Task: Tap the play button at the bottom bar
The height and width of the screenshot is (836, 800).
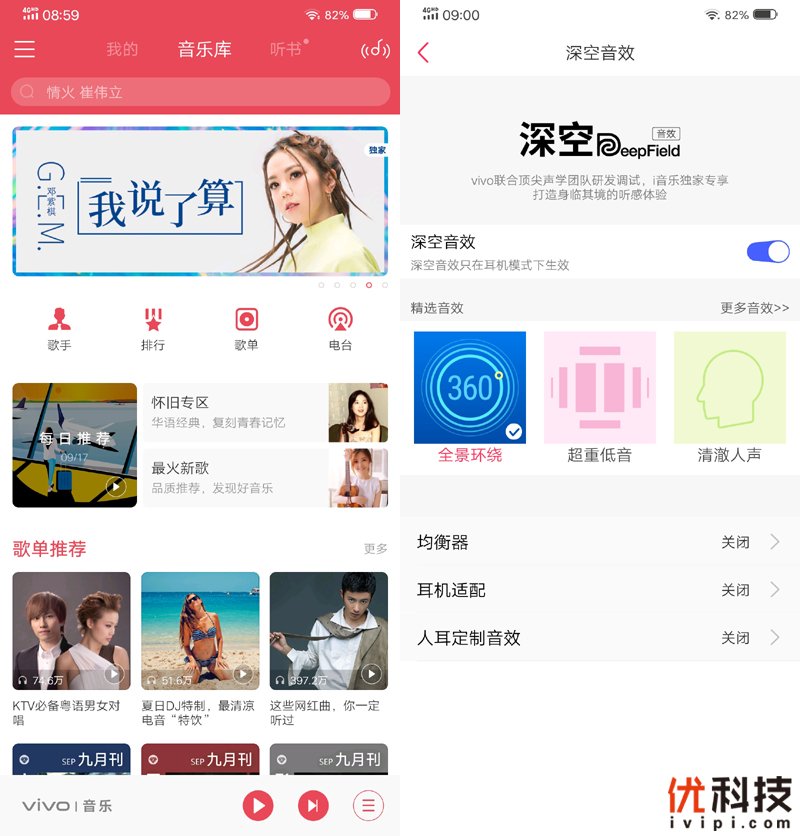Action: (258, 805)
